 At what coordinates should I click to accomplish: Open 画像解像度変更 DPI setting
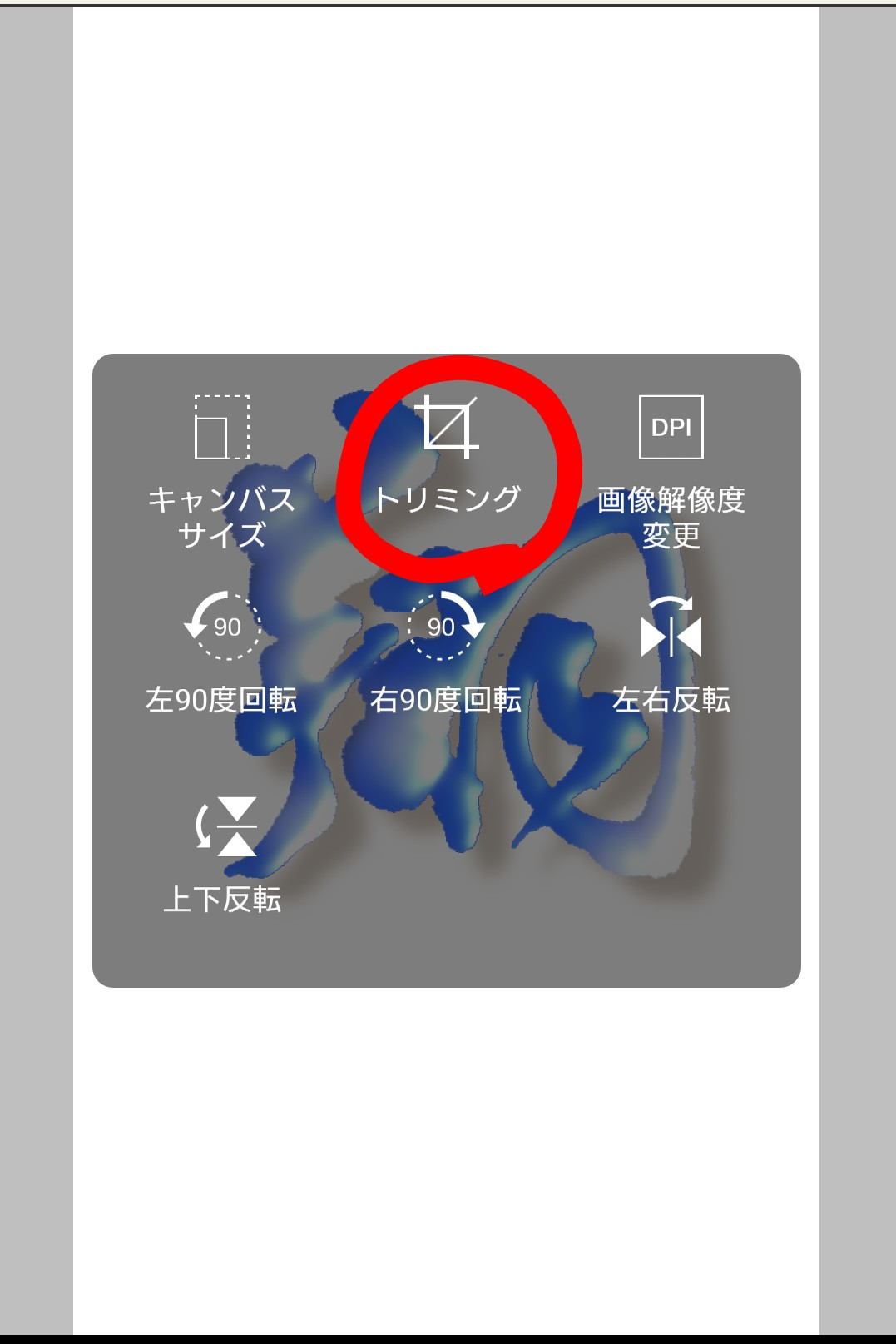[x=671, y=470]
